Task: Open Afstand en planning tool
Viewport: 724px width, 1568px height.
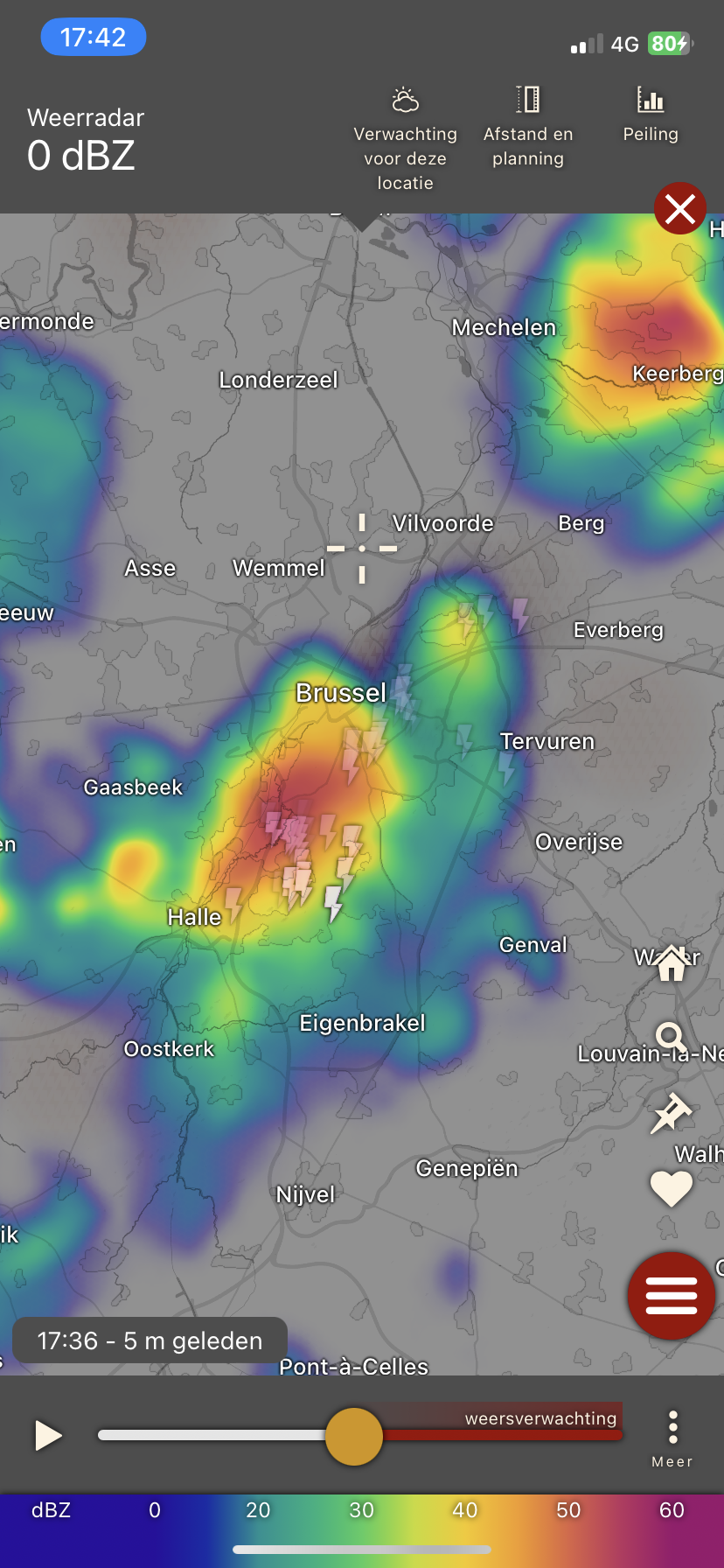Action: 528,128
